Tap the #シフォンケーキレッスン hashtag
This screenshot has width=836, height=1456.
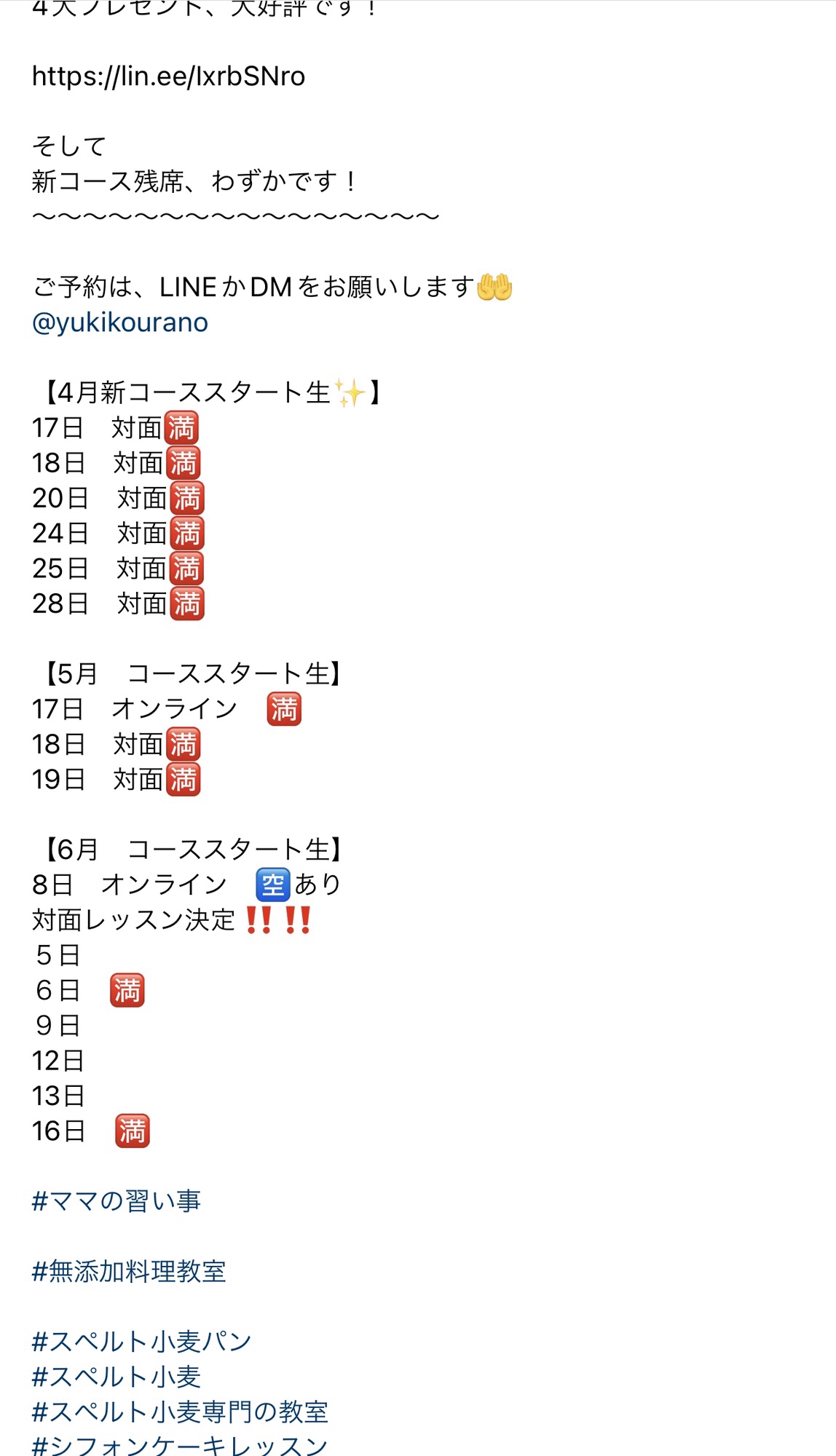(x=180, y=1445)
